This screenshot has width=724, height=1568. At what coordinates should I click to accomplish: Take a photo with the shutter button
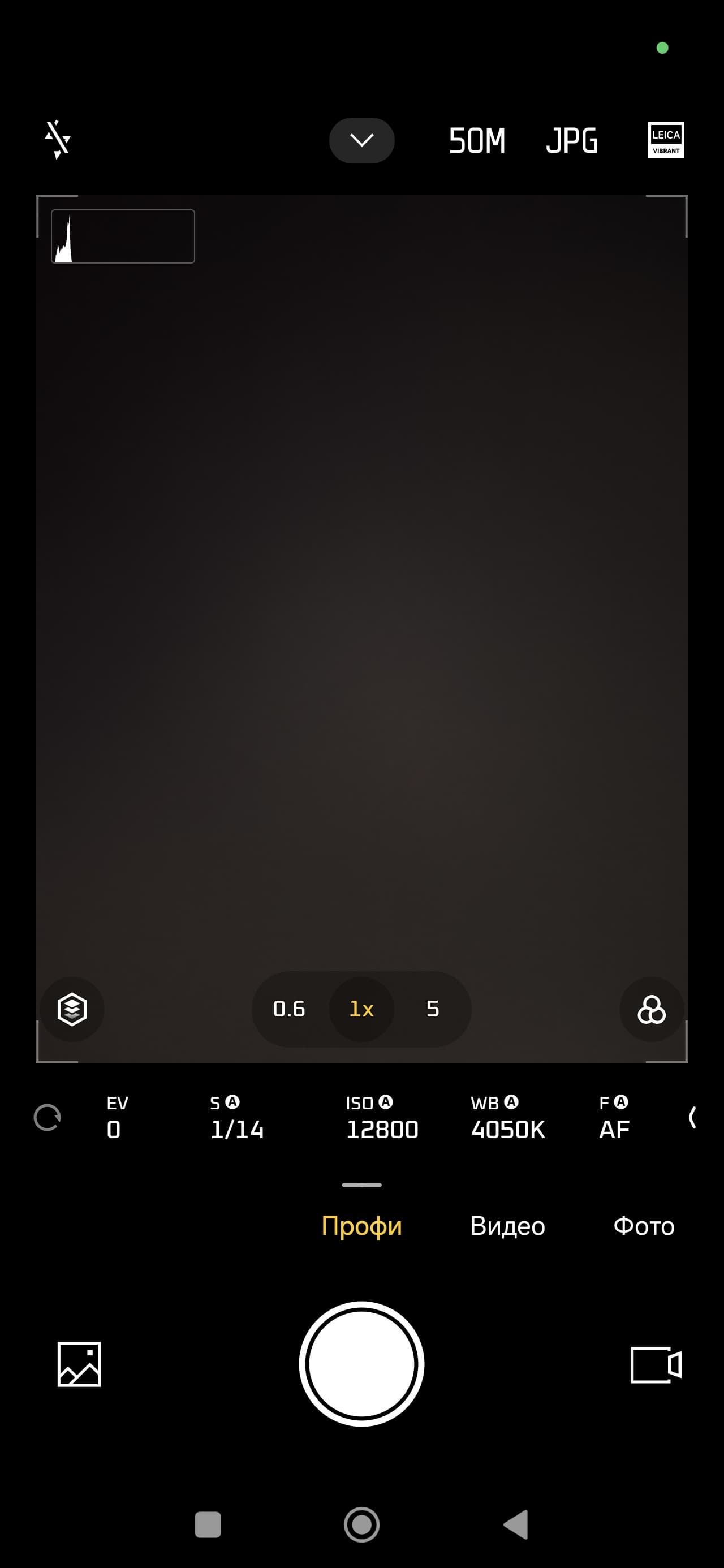(361, 1364)
